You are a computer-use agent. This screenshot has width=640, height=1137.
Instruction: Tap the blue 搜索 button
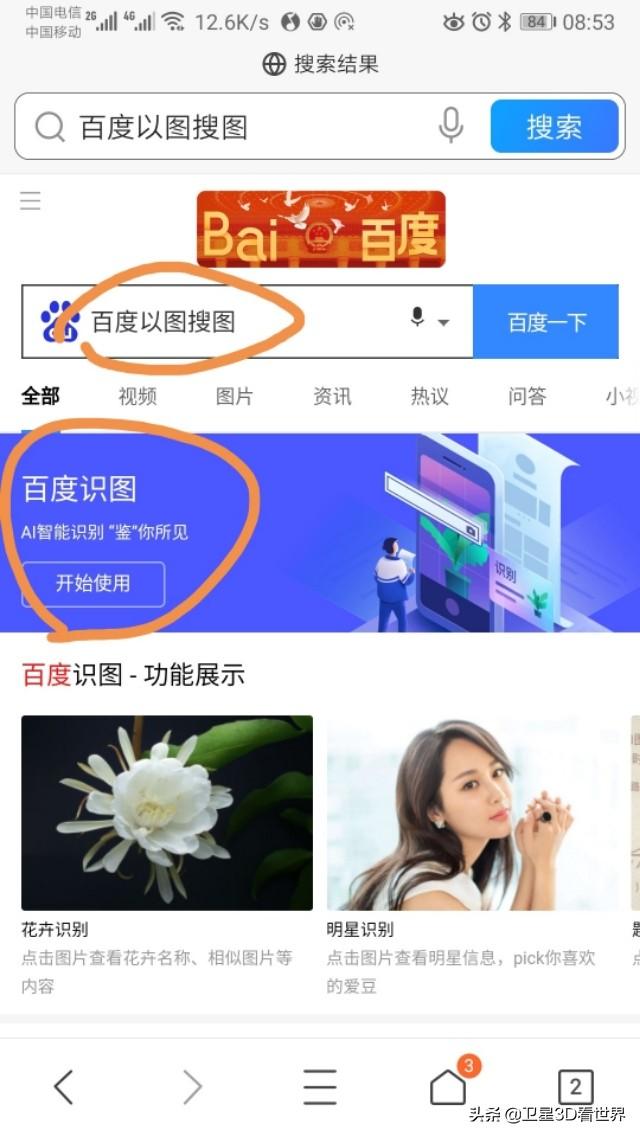(554, 126)
